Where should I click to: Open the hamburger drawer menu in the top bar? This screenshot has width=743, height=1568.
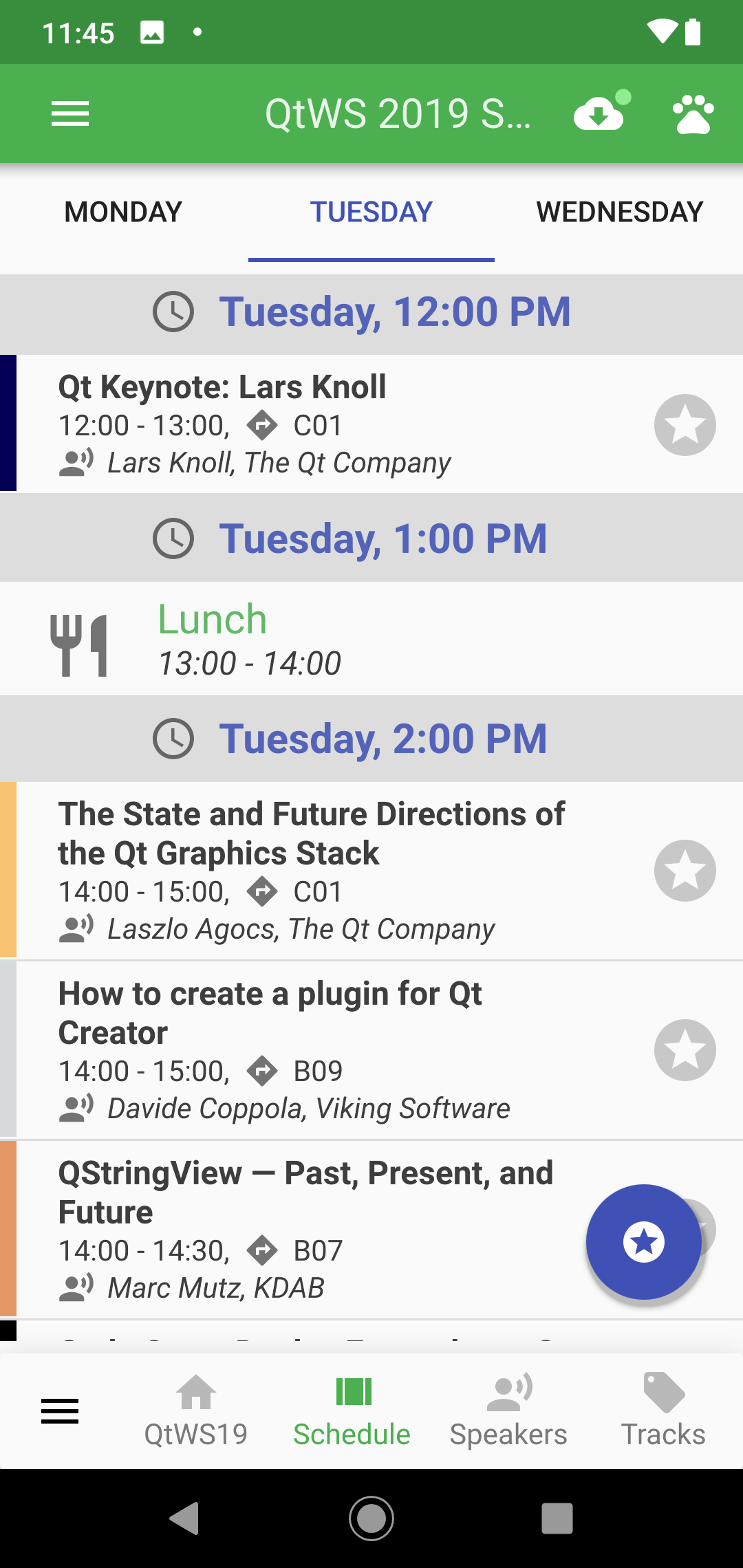tap(70, 113)
